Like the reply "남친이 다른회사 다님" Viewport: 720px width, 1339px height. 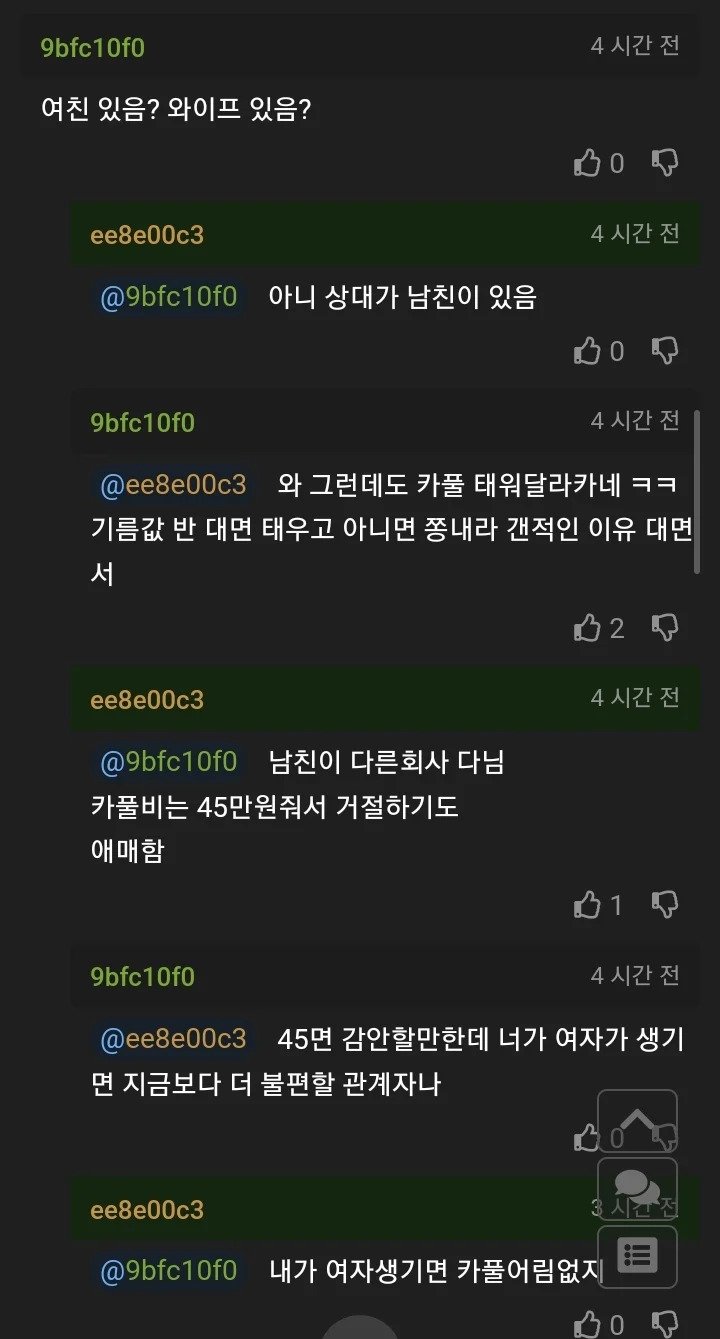[588, 905]
